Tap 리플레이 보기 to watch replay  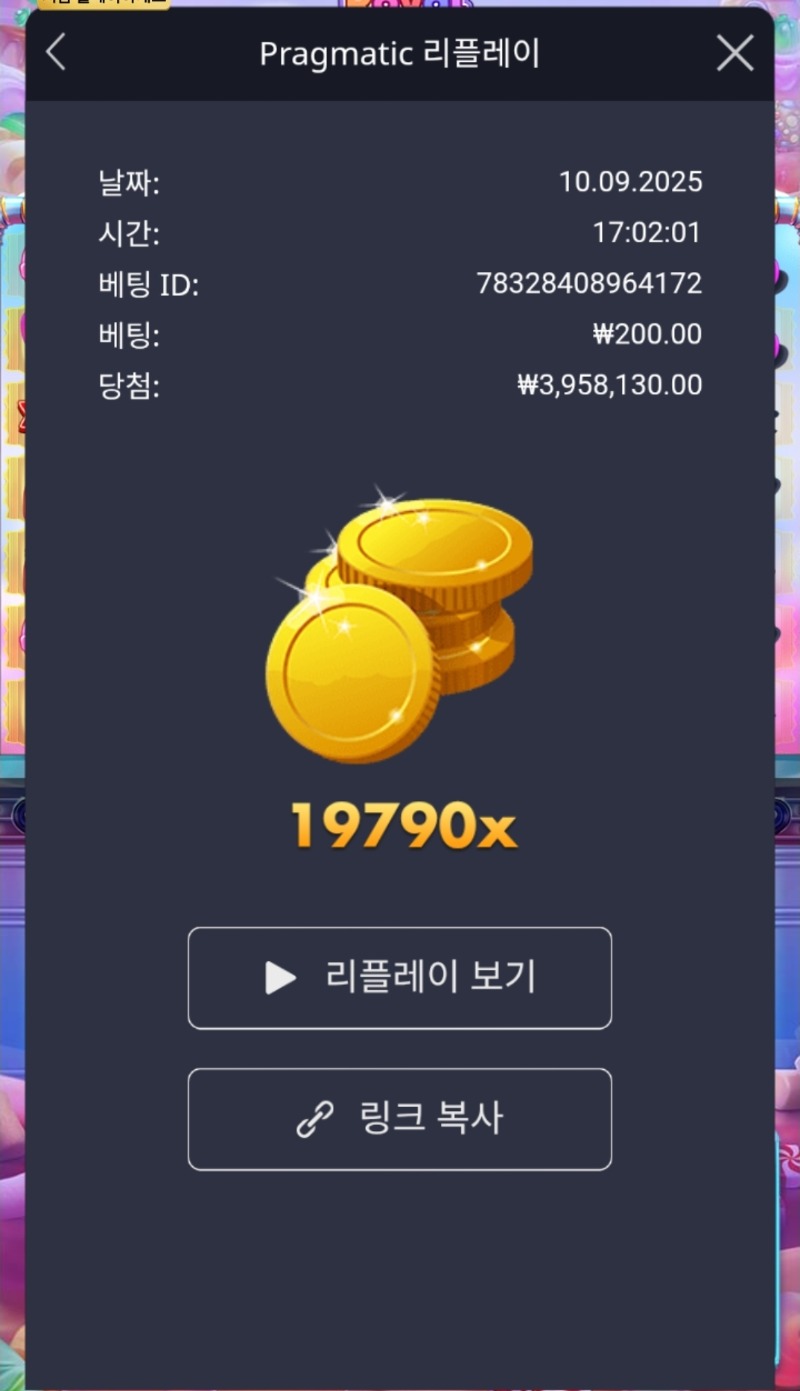400,978
